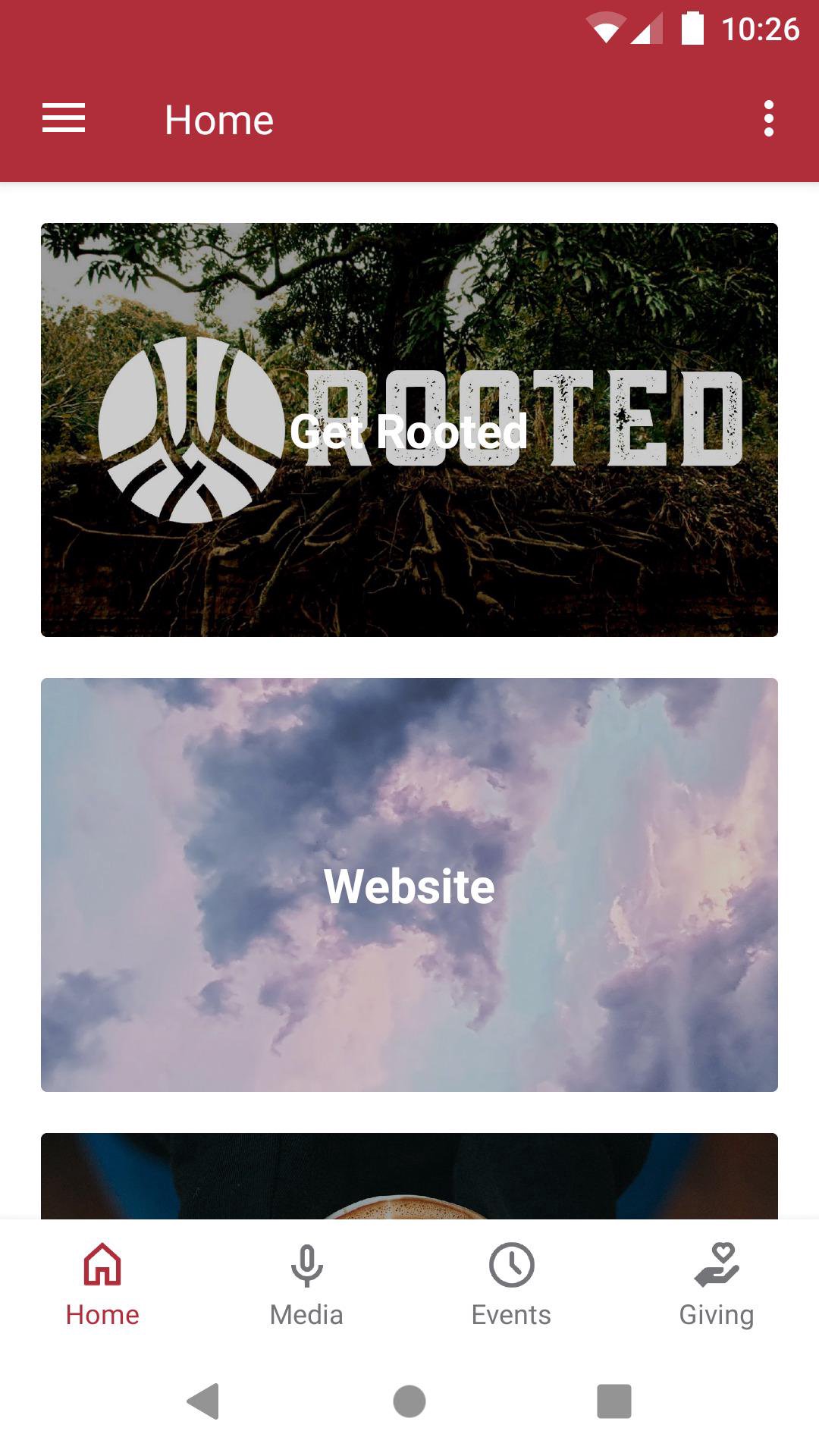Viewport: 819px width, 1456px height.
Task: Switch to the Media tab
Action: tap(307, 1284)
